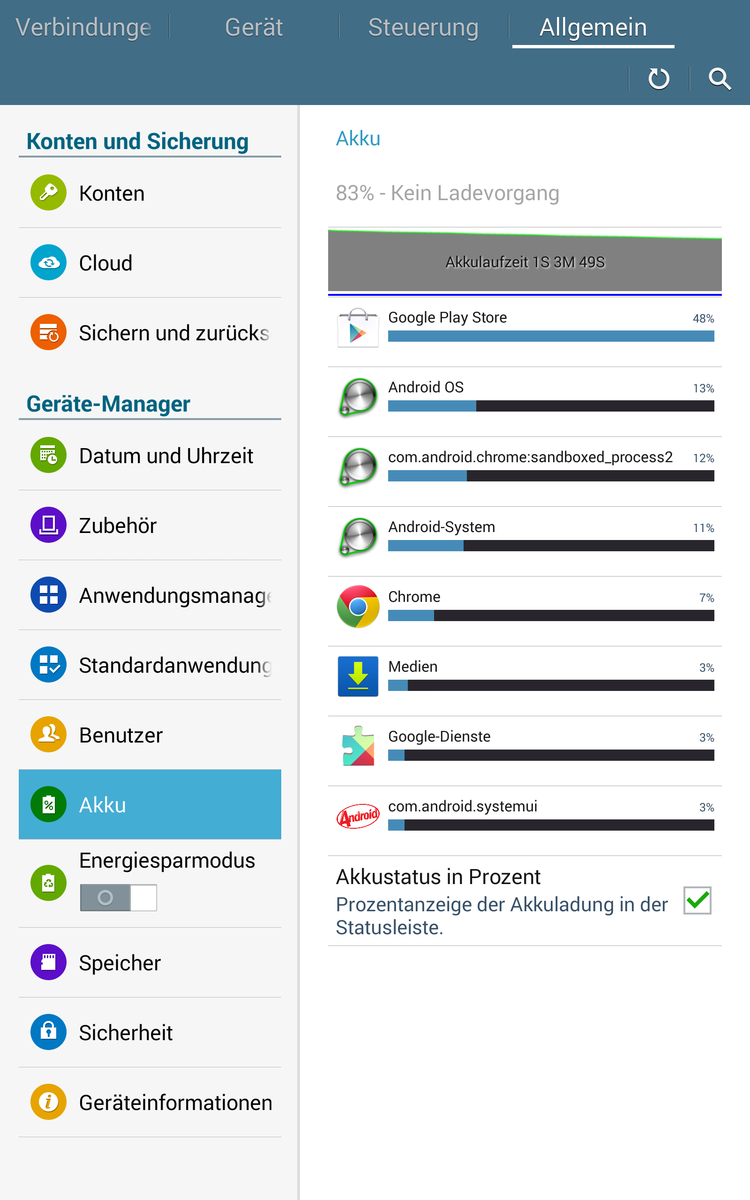View Android OS battery usage details
The width and height of the screenshot is (750, 1200).
pyautogui.click(x=525, y=398)
